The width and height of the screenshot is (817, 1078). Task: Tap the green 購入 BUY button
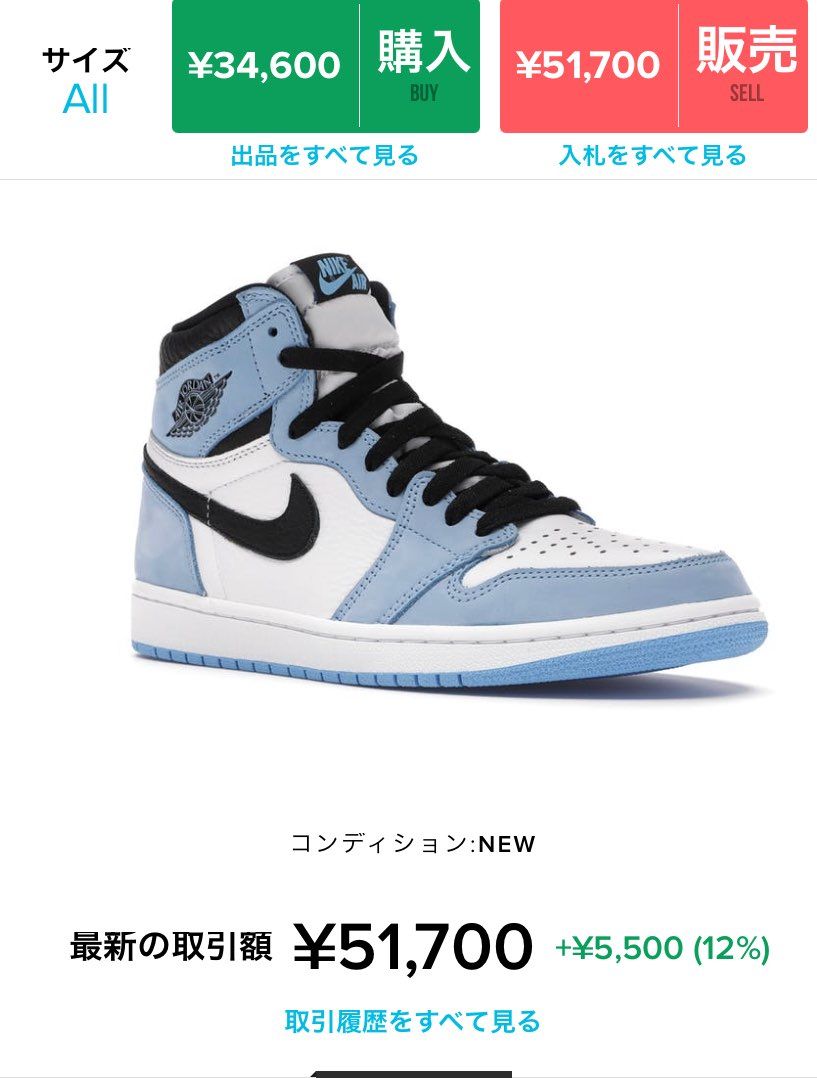tap(422, 68)
